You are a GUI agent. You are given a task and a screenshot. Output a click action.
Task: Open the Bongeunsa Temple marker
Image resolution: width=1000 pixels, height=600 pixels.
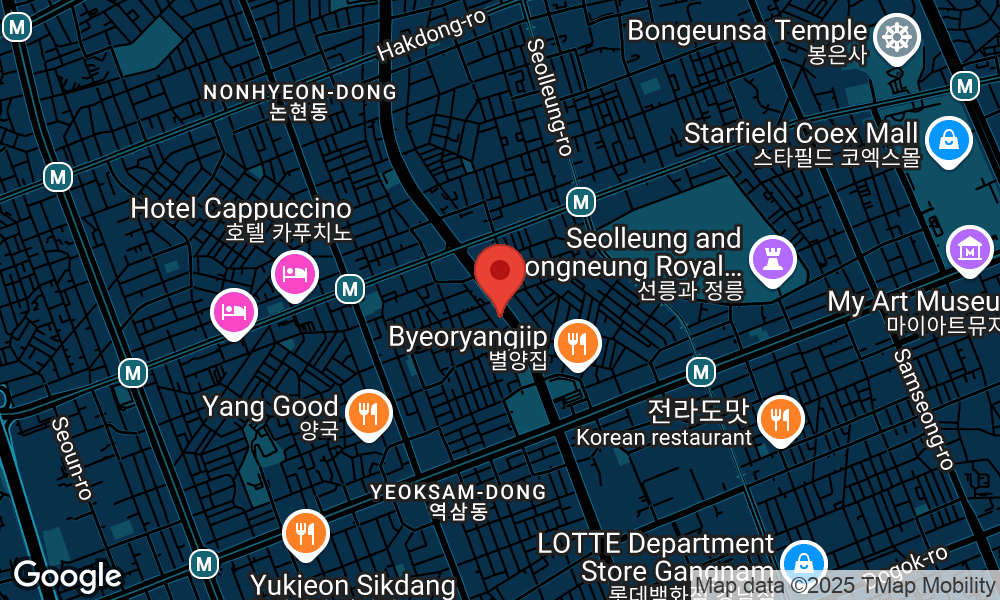(x=896, y=38)
